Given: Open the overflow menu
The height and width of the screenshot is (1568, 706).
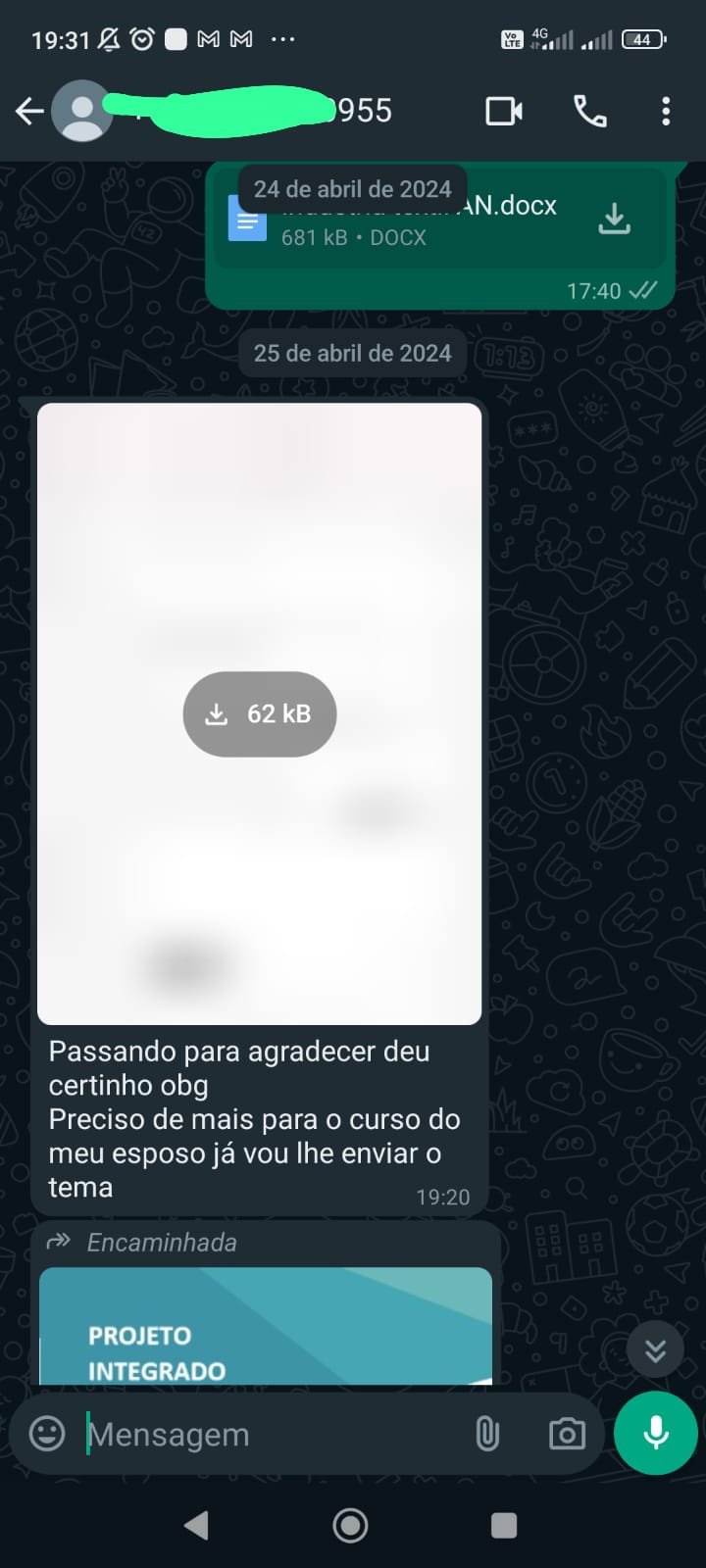Looking at the screenshot, I should click(x=666, y=112).
